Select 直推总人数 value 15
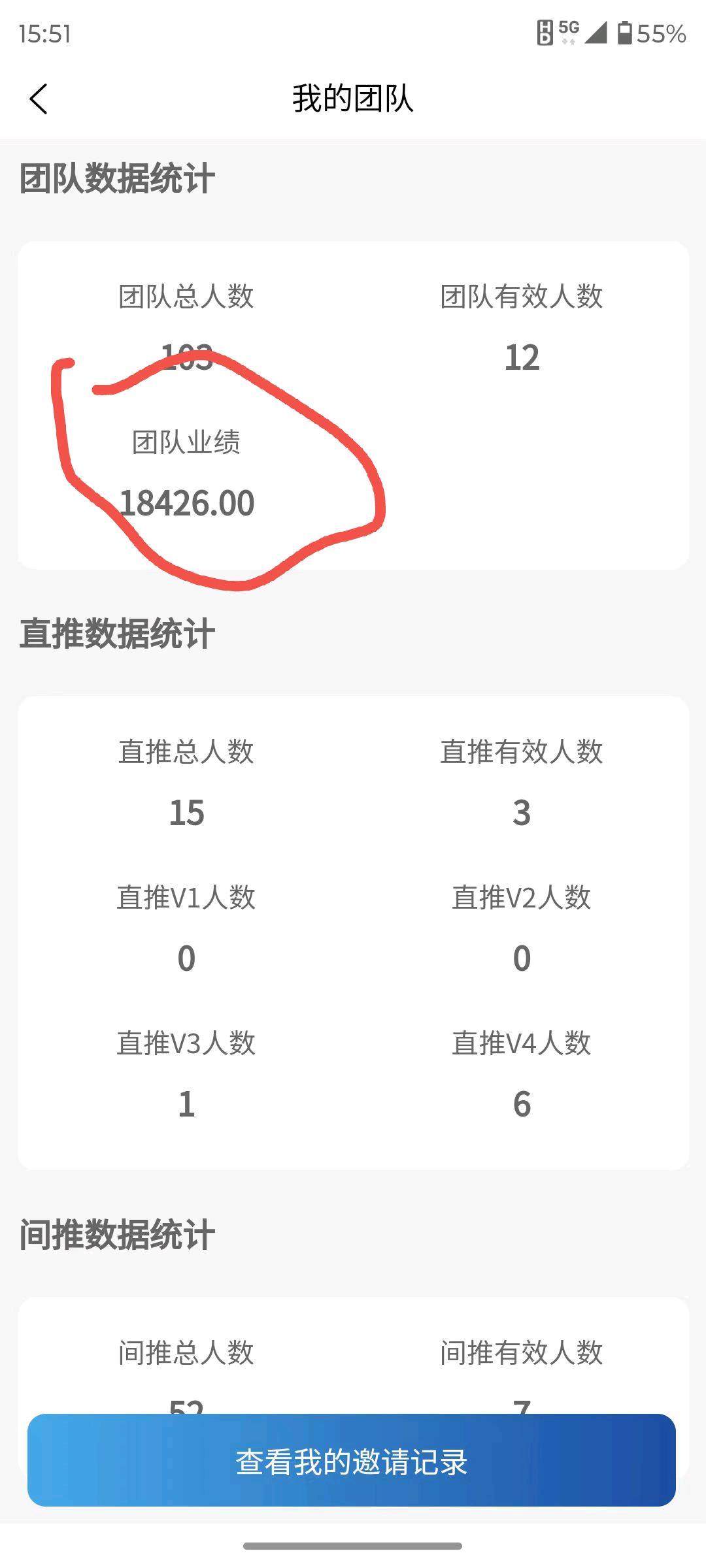706x1568 pixels. click(x=188, y=811)
